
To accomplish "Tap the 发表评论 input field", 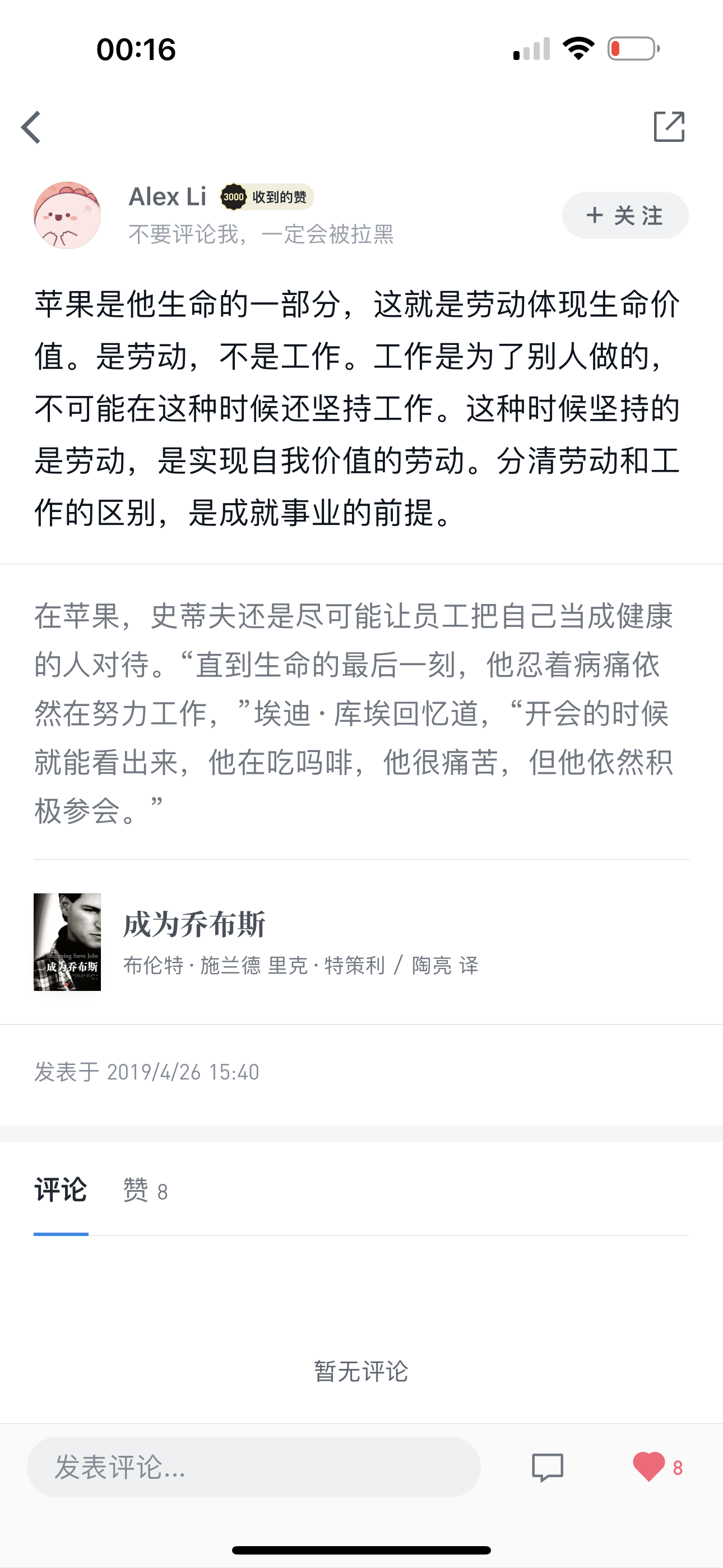I will pyautogui.click(x=254, y=1467).
